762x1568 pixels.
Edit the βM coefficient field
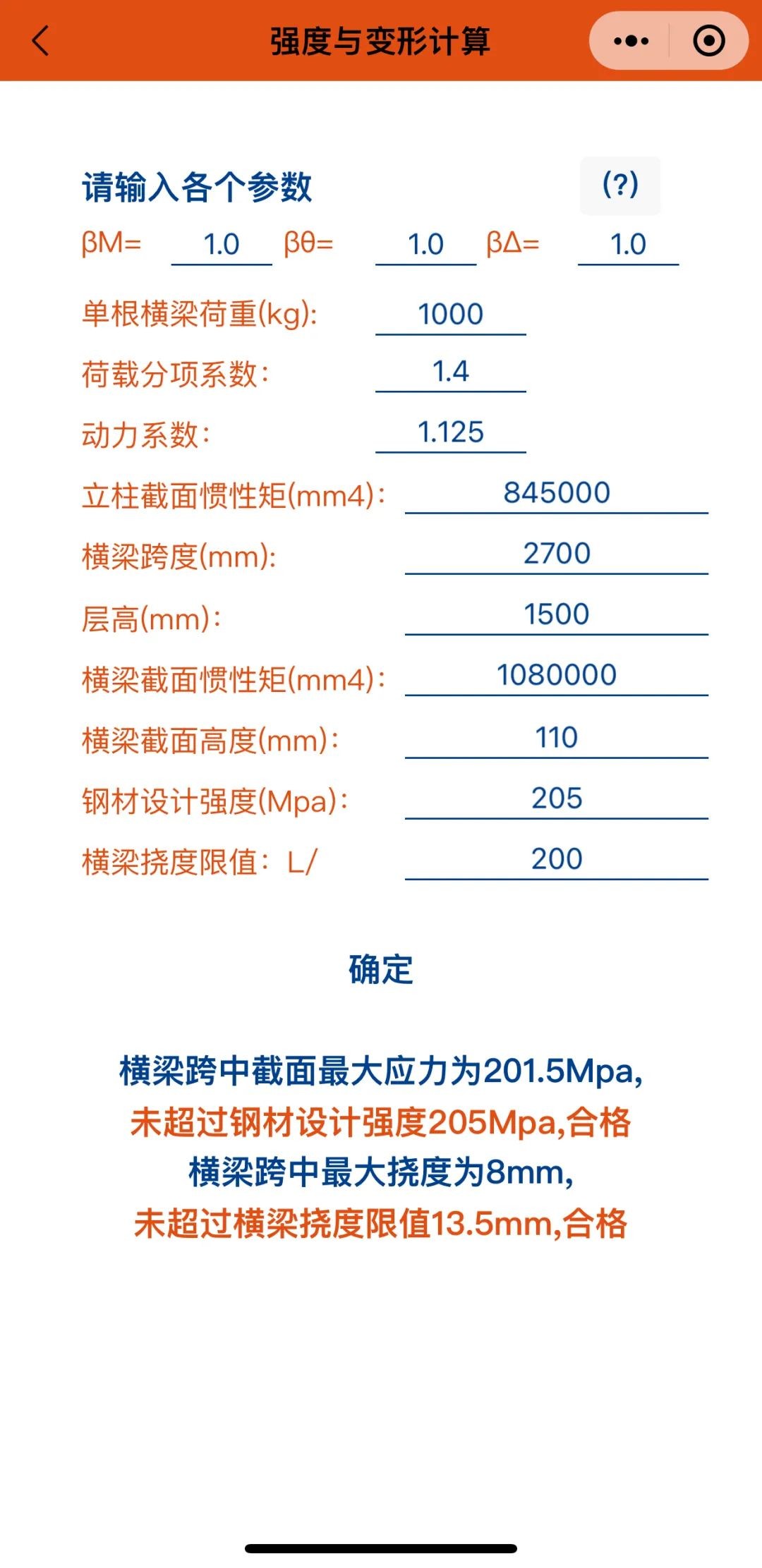pos(222,245)
